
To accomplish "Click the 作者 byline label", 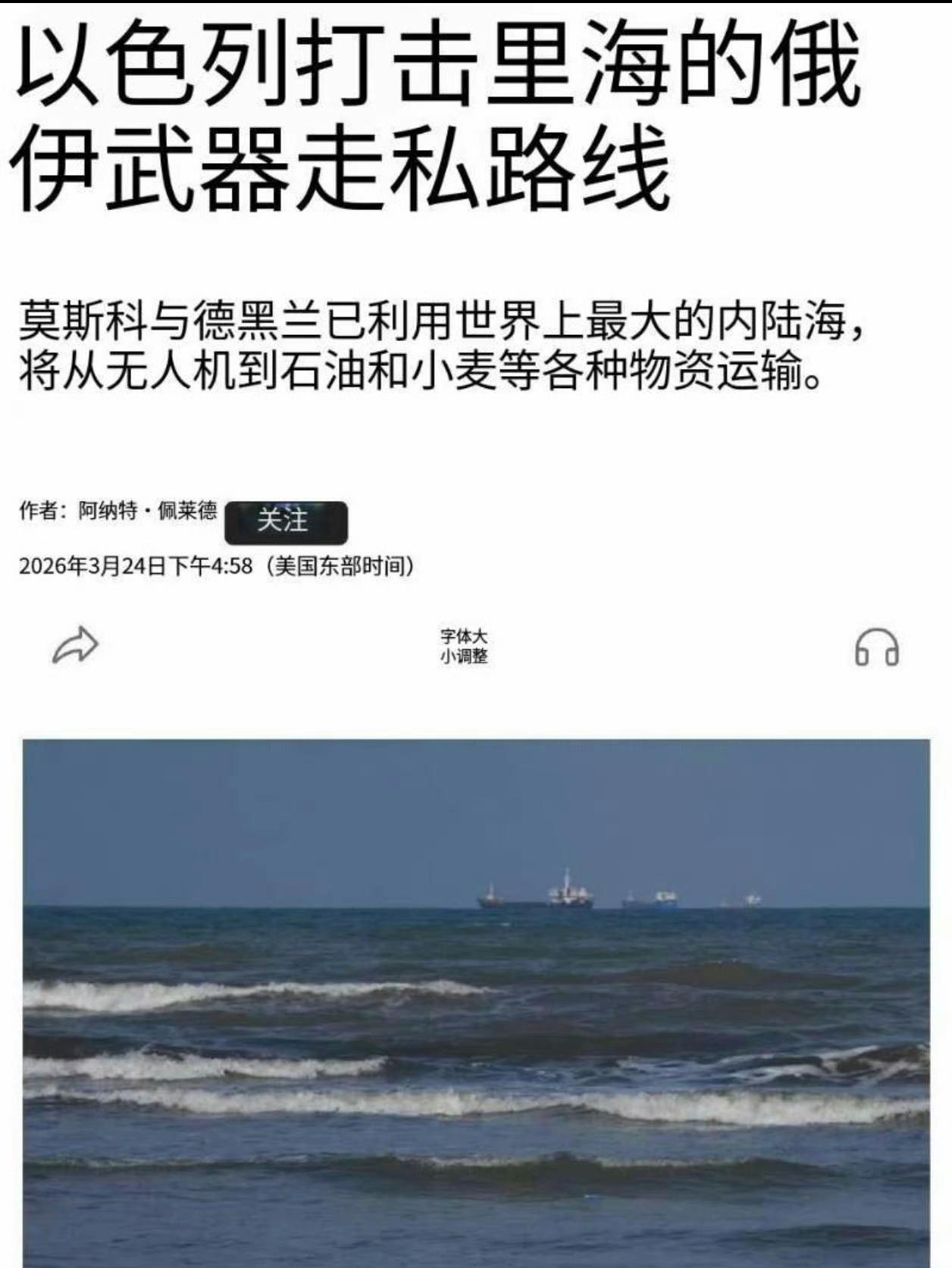I will coord(42,509).
